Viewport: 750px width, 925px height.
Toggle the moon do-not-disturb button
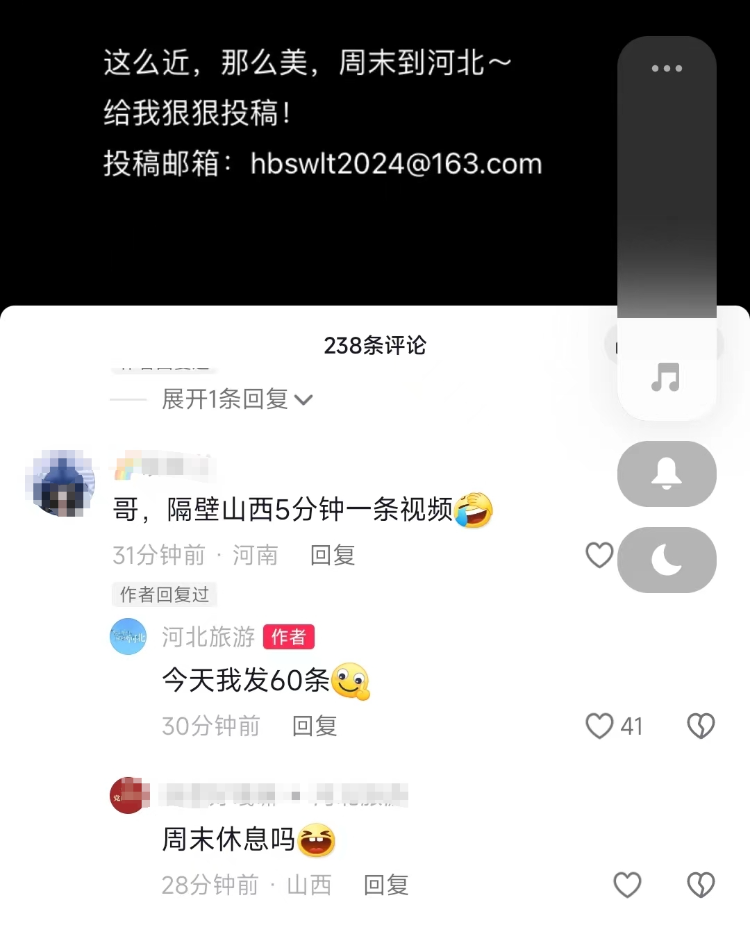(666, 560)
